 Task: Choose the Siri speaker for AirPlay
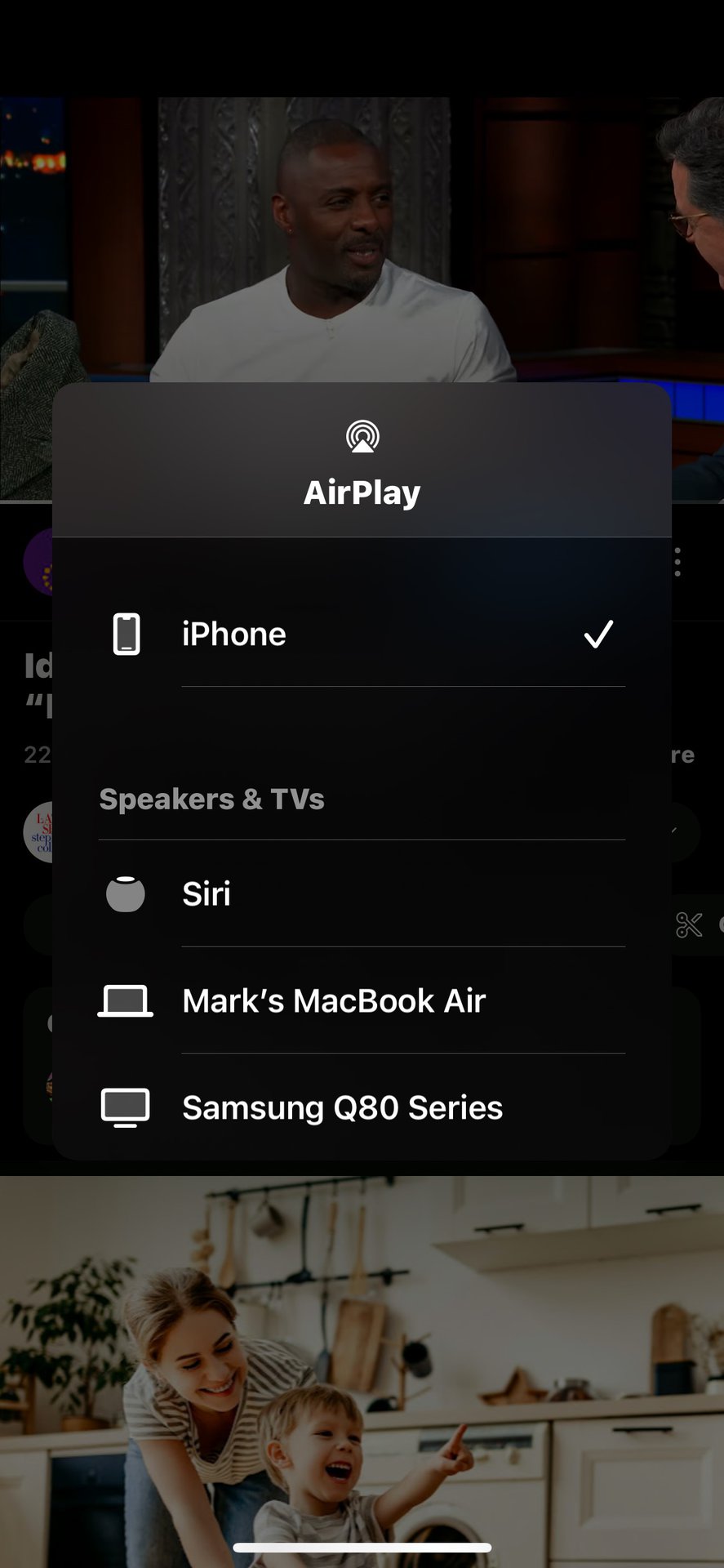coord(361,894)
